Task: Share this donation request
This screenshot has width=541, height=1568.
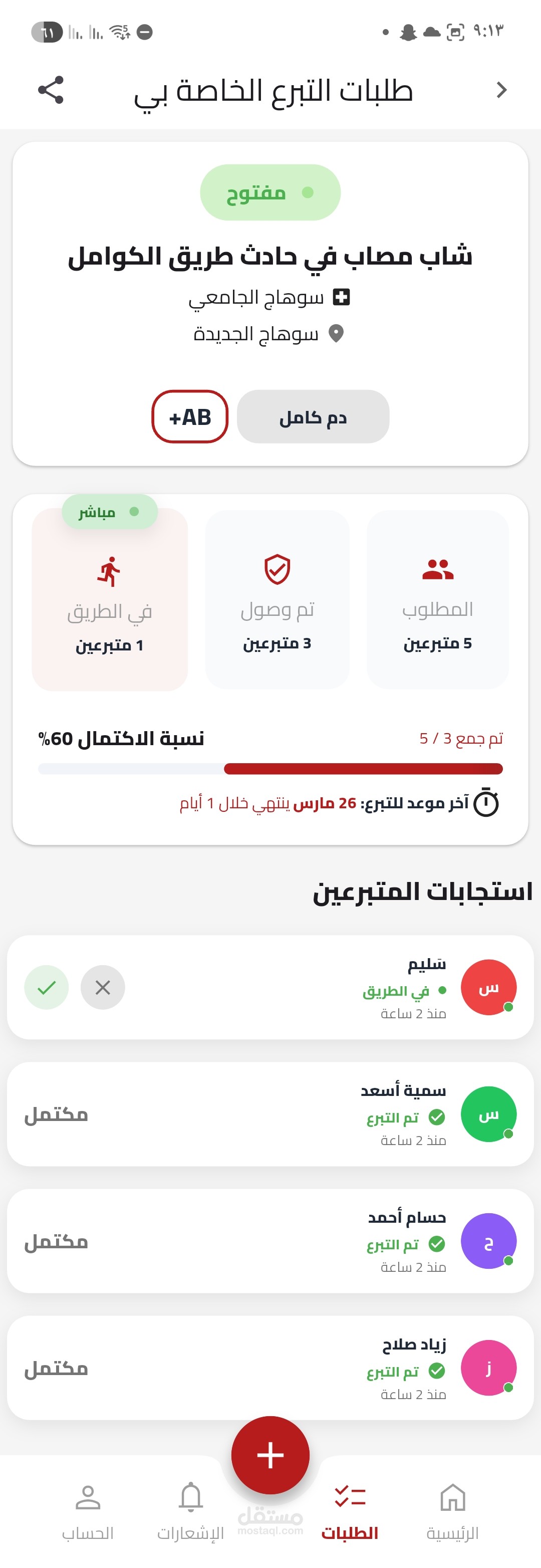Action: [x=51, y=90]
